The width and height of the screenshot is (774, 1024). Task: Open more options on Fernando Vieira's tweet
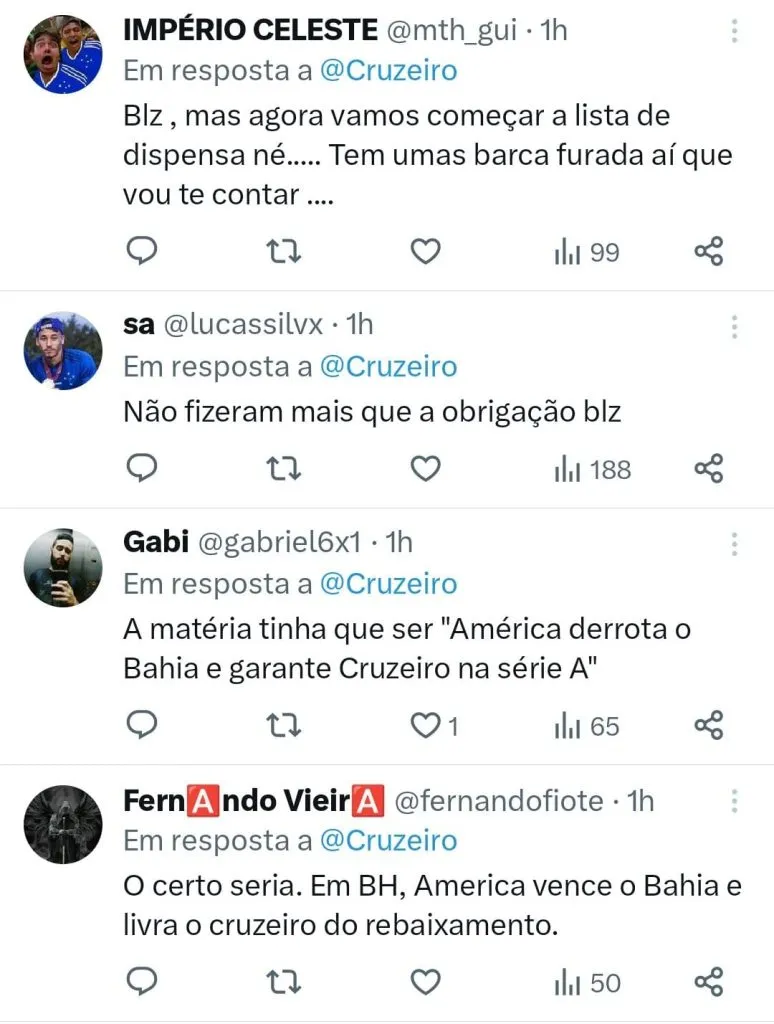point(734,800)
